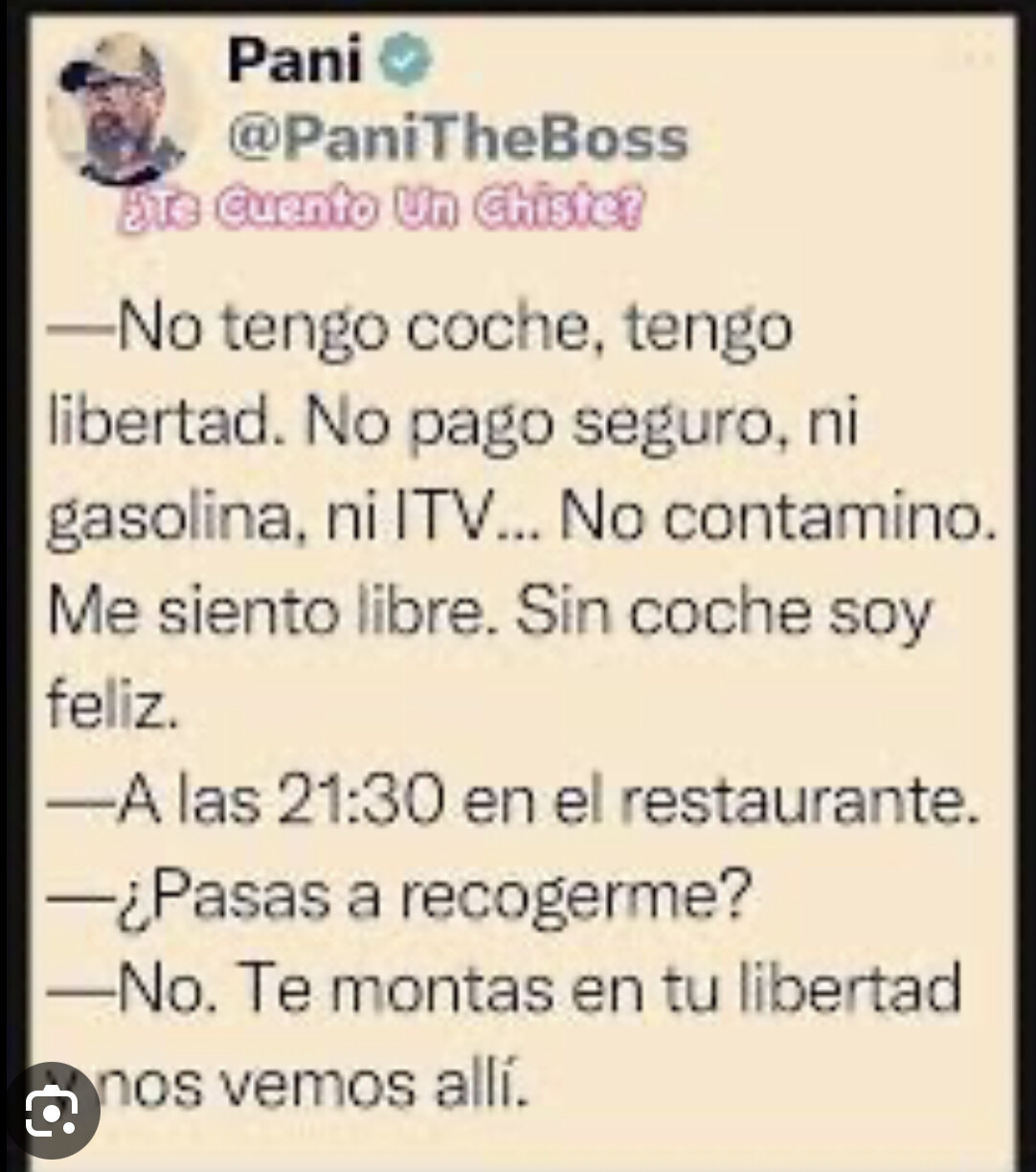The width and height of the screenshot is (1036, 1172).
Task: Open the visual search lens icon
Action: (51, 1113)
